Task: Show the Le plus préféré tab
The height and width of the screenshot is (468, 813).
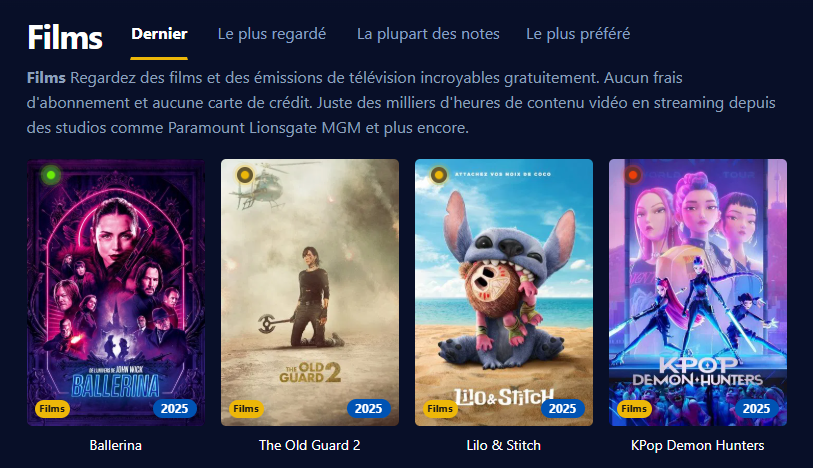Action: click(x=578, y=34)
